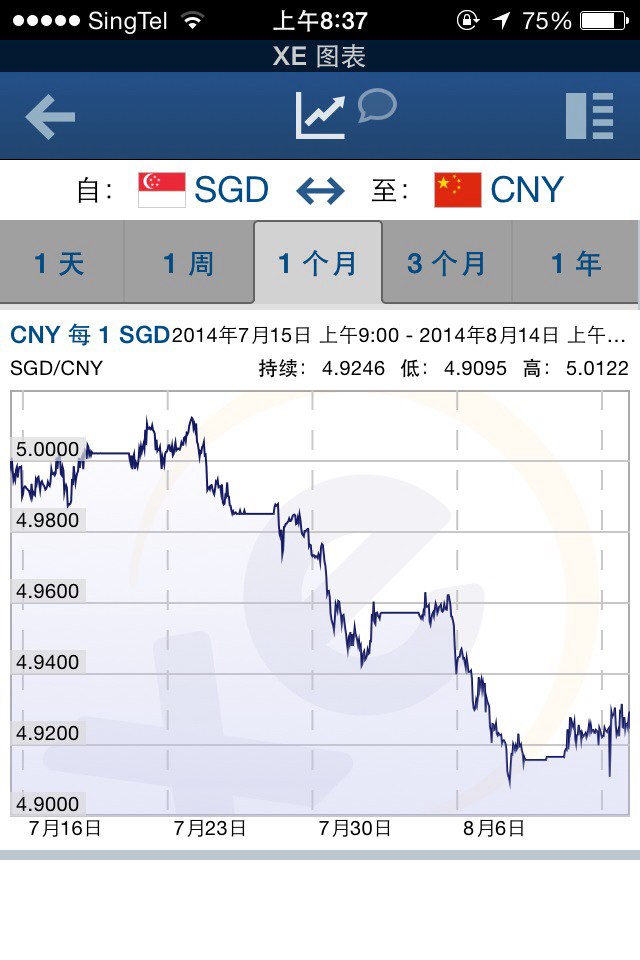Change the CNY target currency
This screenshot has height=960, width=640.
[x=499, y=189]
